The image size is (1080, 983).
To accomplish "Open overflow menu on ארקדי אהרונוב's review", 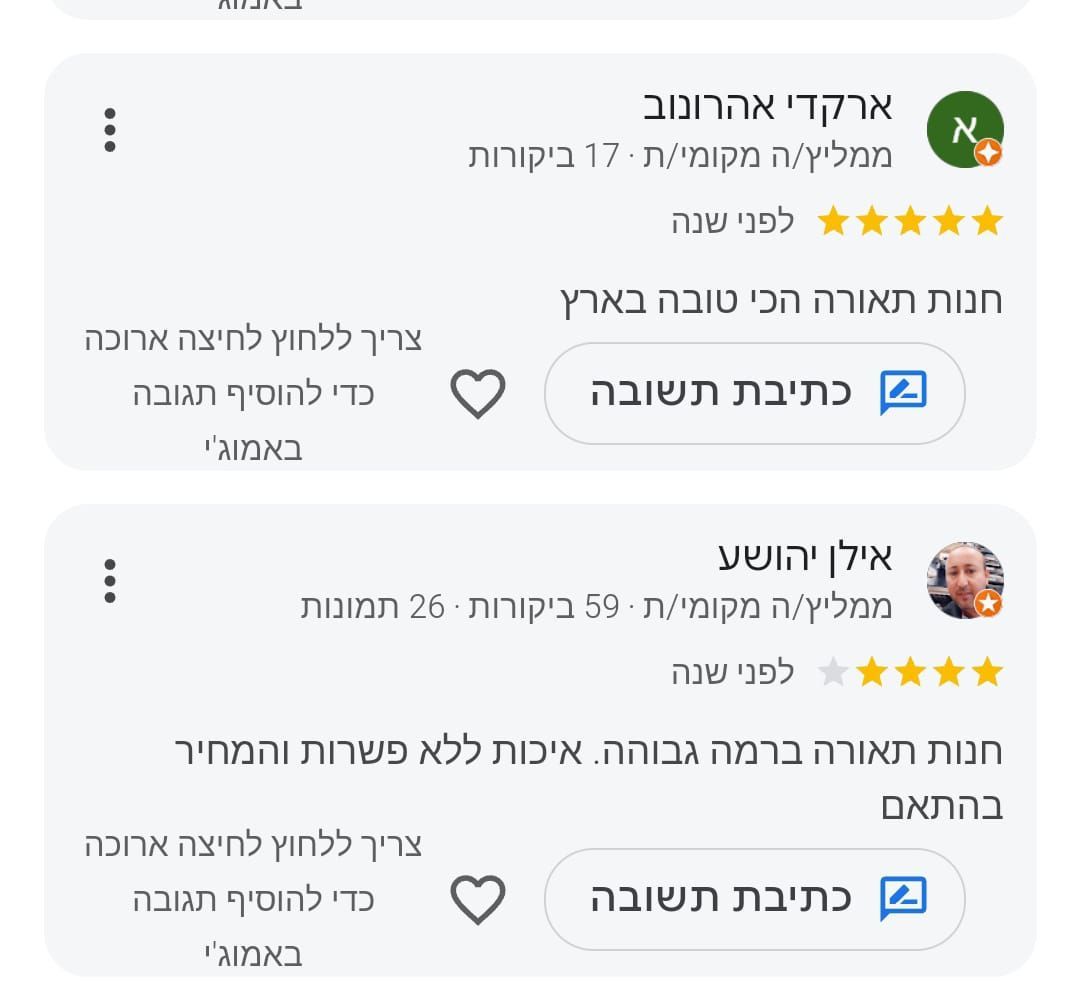I will [x=110, y=130].
